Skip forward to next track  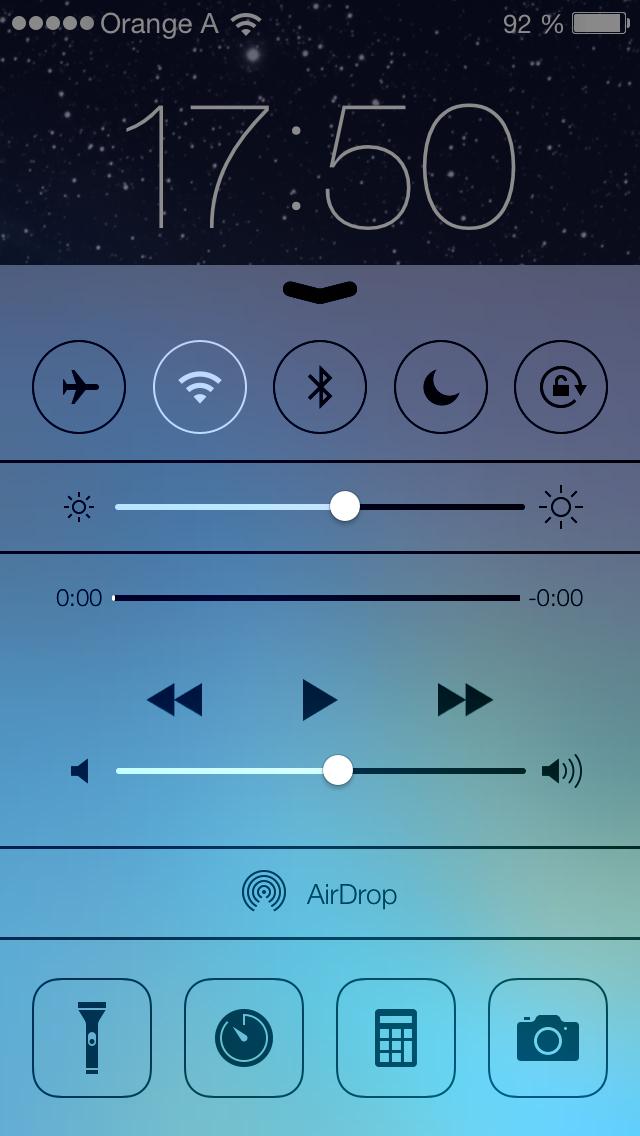[x=465, y=700]
